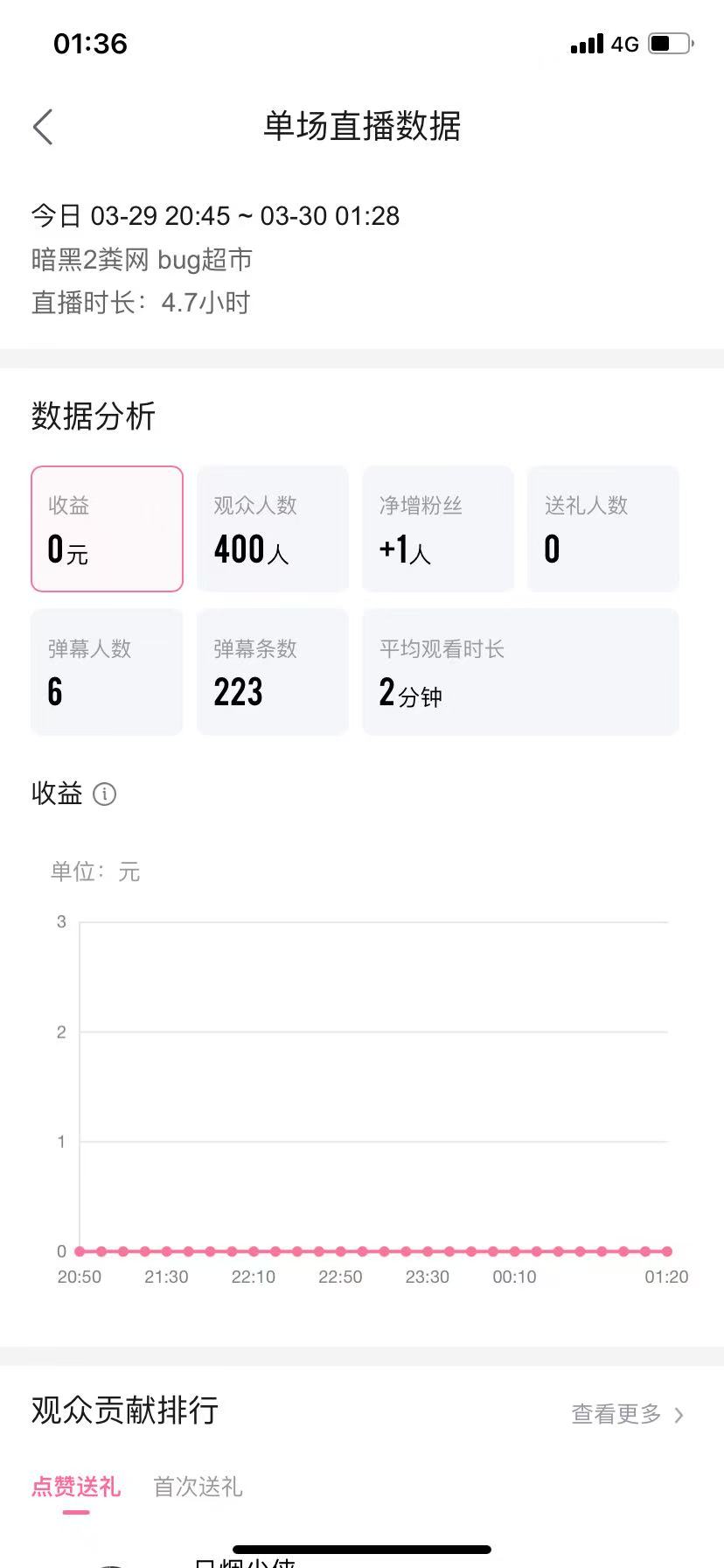Select the 弹幕条数 data card
Viewport: 724px width, 1568px height.
coord(273,672)
